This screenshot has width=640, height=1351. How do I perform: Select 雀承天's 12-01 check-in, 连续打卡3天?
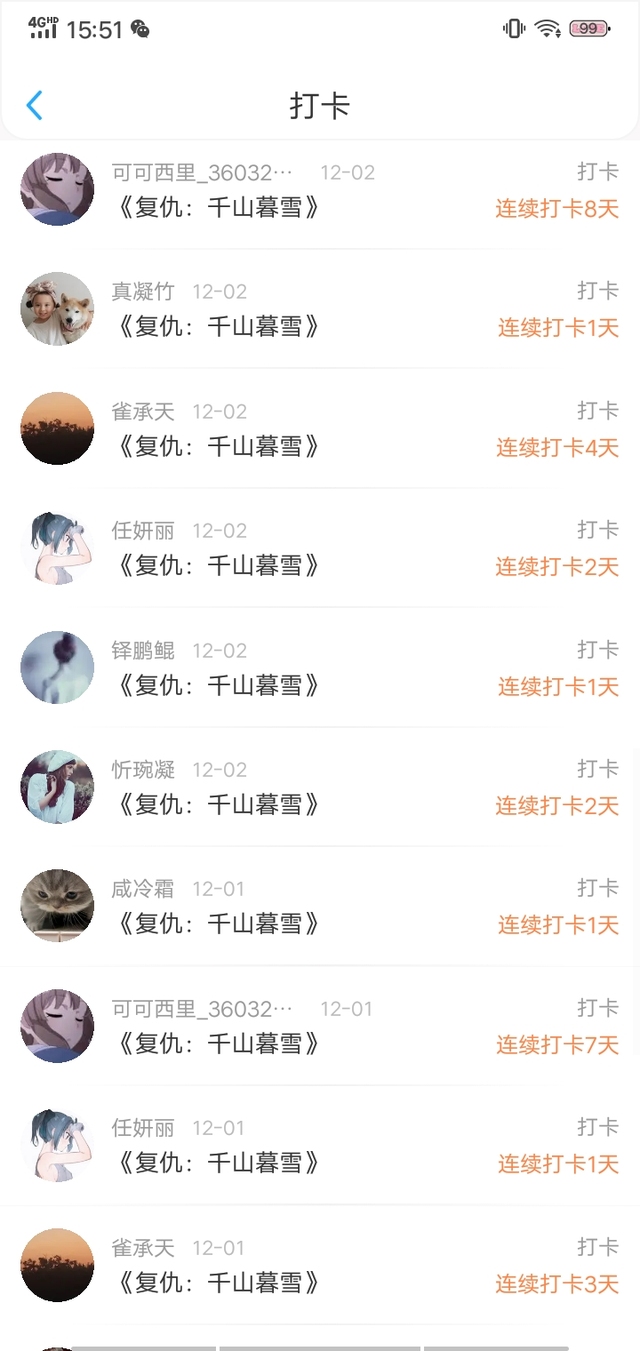320,1265
